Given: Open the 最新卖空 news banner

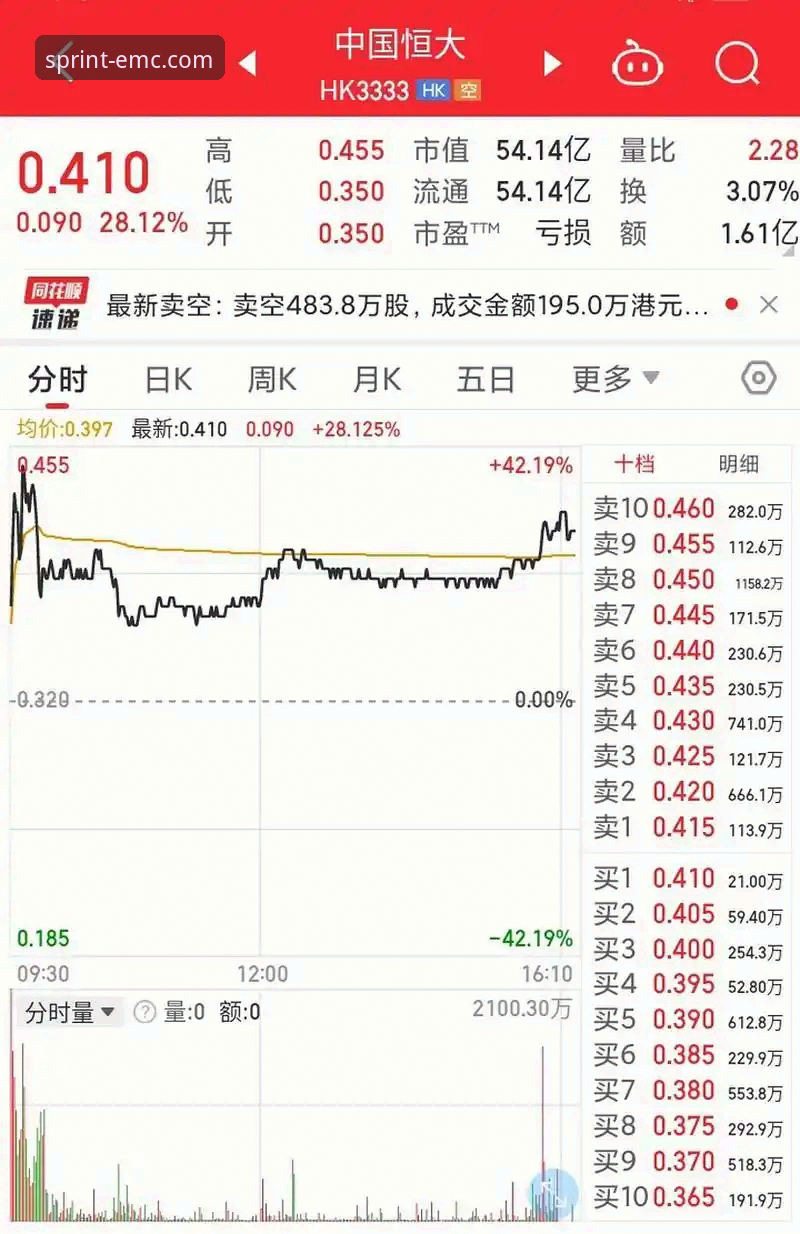Looking at the screenshot, I should tap(400, 303).
